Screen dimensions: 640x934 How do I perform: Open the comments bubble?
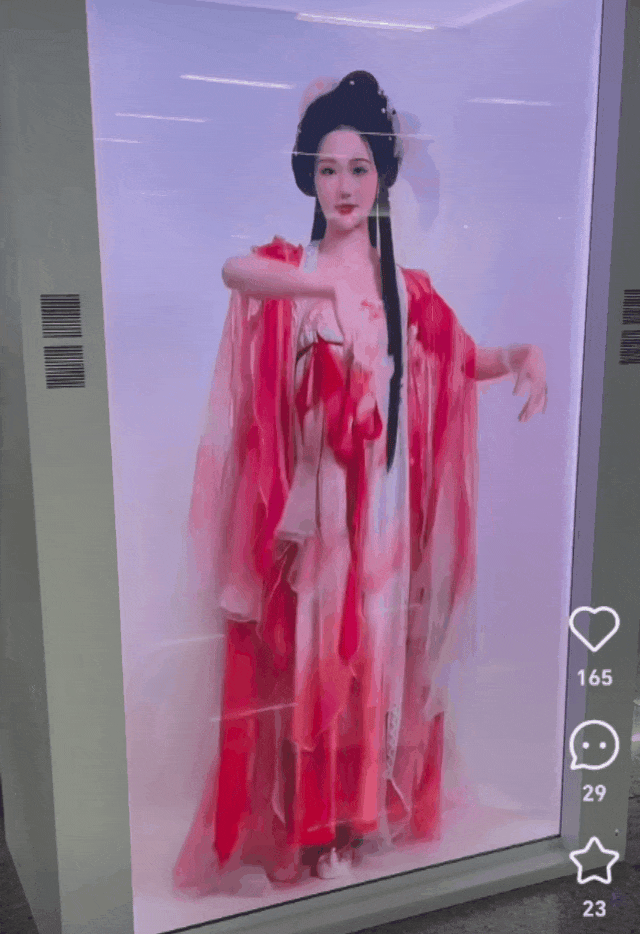(594, 746)
